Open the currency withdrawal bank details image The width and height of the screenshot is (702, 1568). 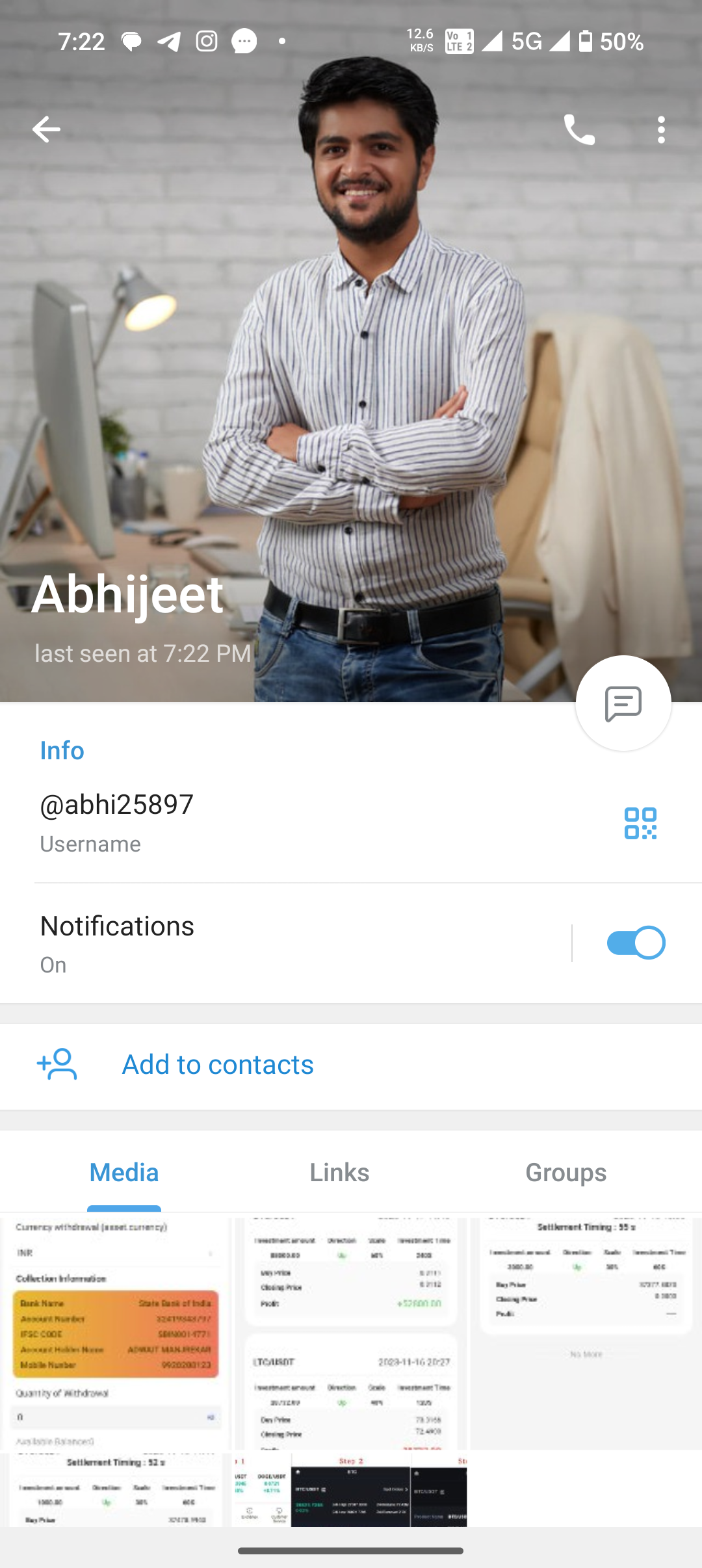pyautogui.click(x=116, y=1331)
